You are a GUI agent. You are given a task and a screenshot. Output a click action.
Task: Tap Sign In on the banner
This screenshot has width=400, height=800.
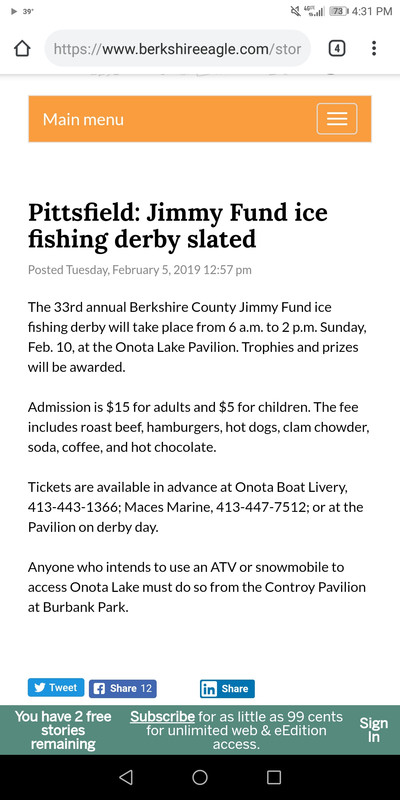coord(373,730)
